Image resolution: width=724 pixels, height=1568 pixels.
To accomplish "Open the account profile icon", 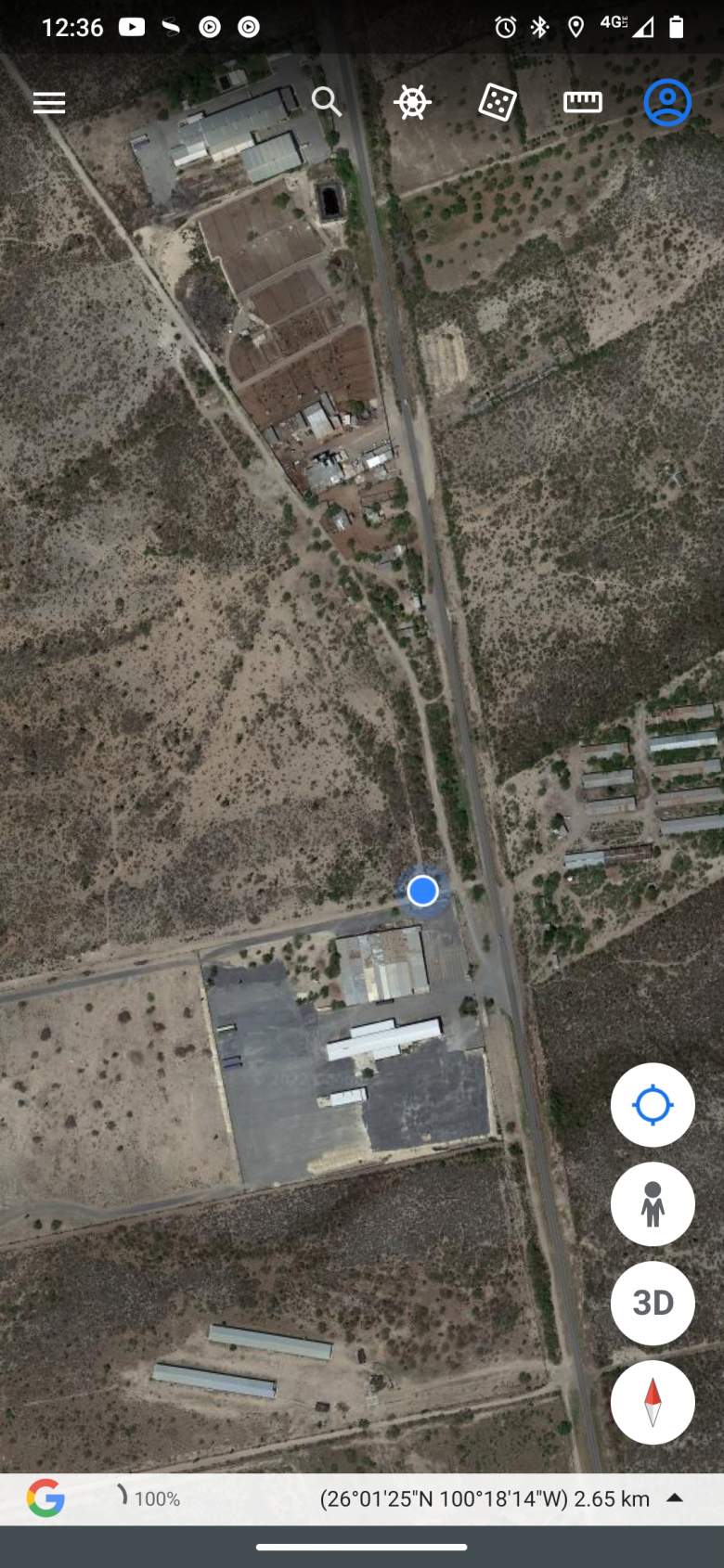I will tap(667, 102).
